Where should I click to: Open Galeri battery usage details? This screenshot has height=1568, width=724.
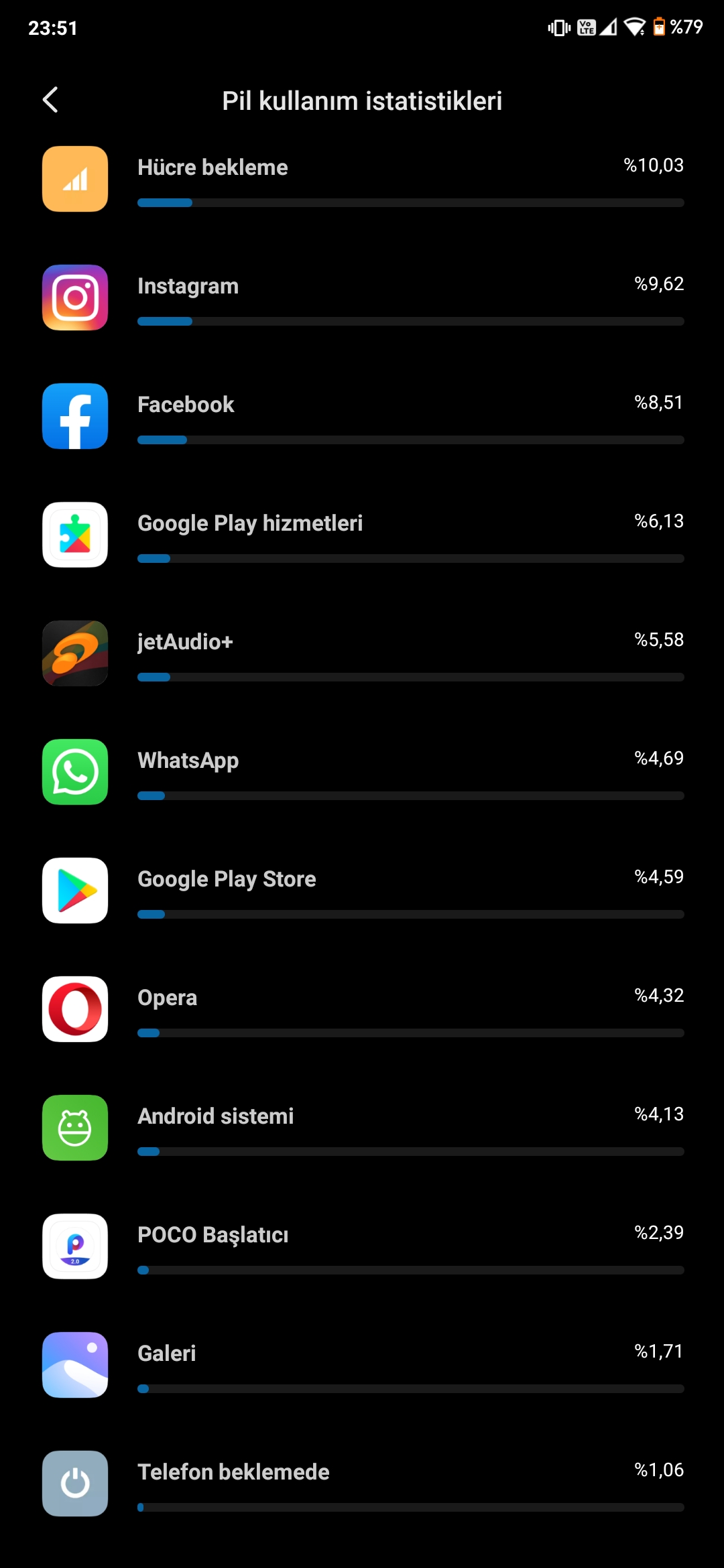point(362,1365)
